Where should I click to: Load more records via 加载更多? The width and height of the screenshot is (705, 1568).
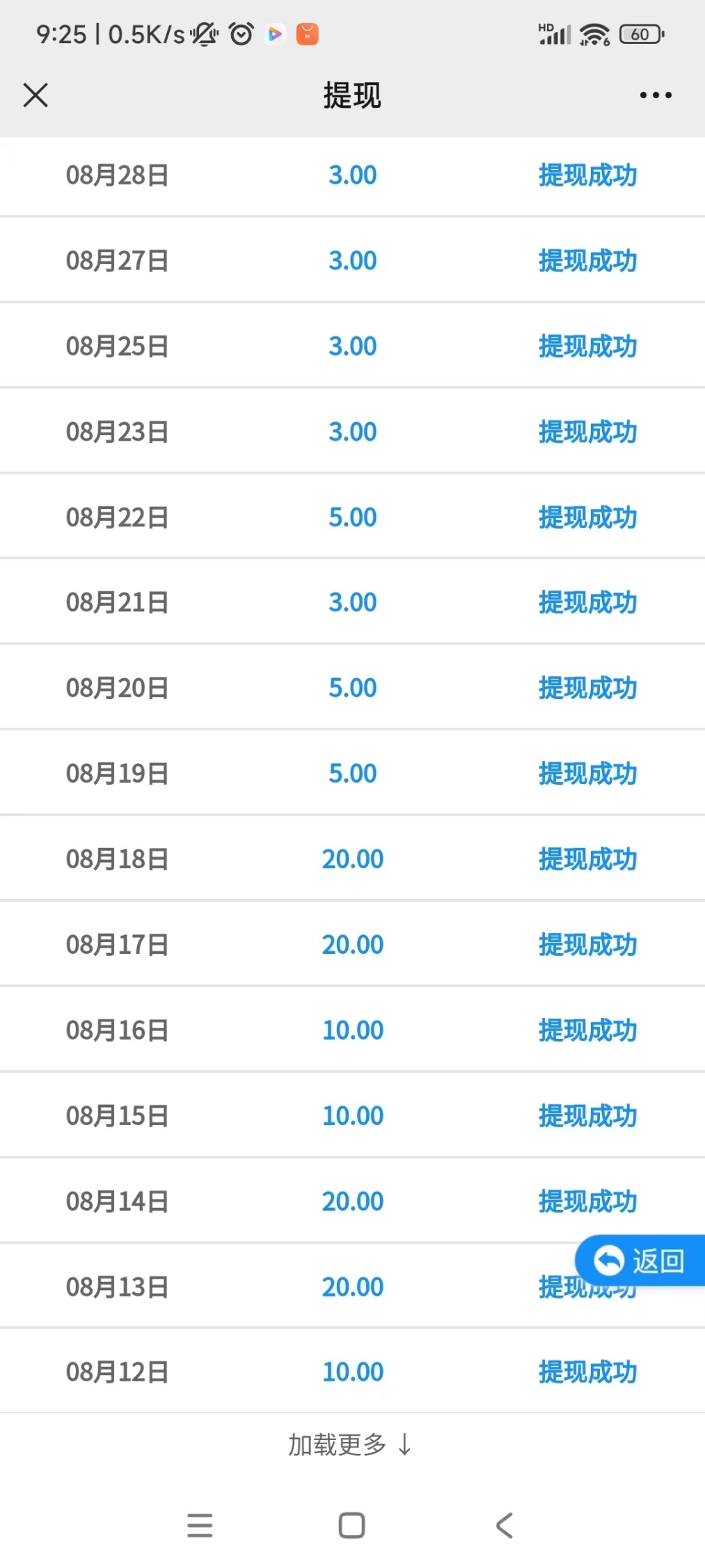click(x=350, y=1445)
